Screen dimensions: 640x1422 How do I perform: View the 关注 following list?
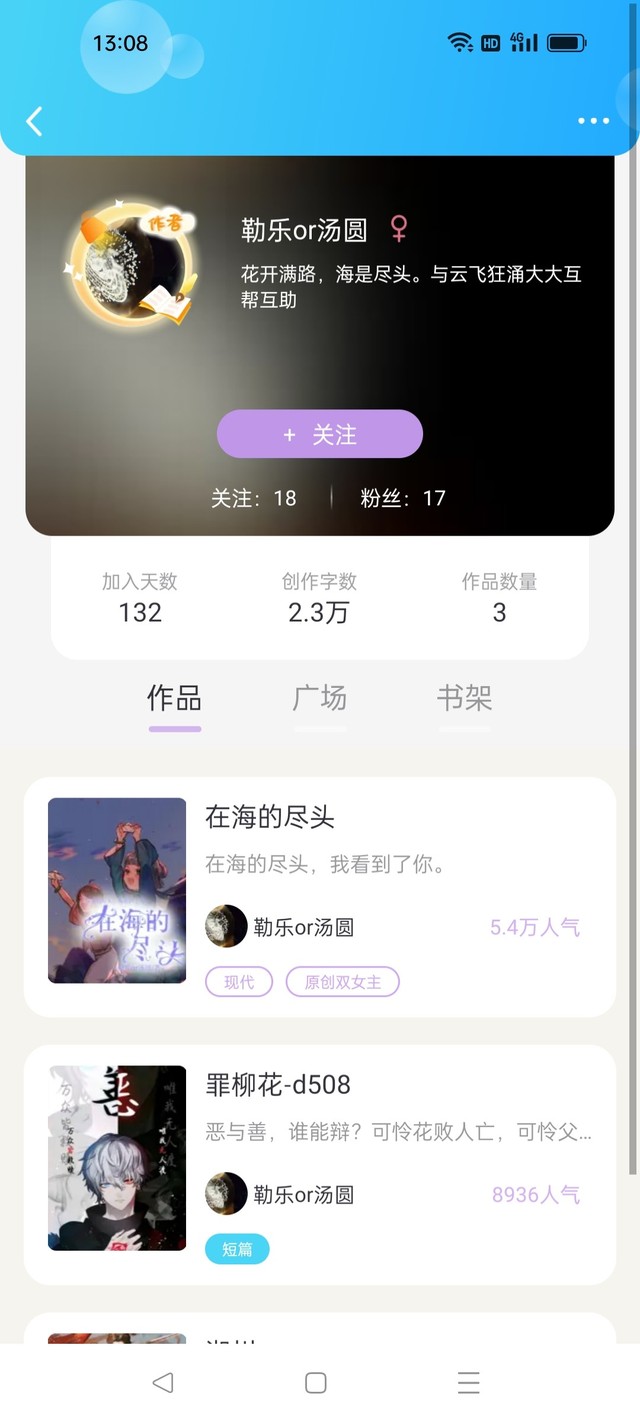[254, 498]
